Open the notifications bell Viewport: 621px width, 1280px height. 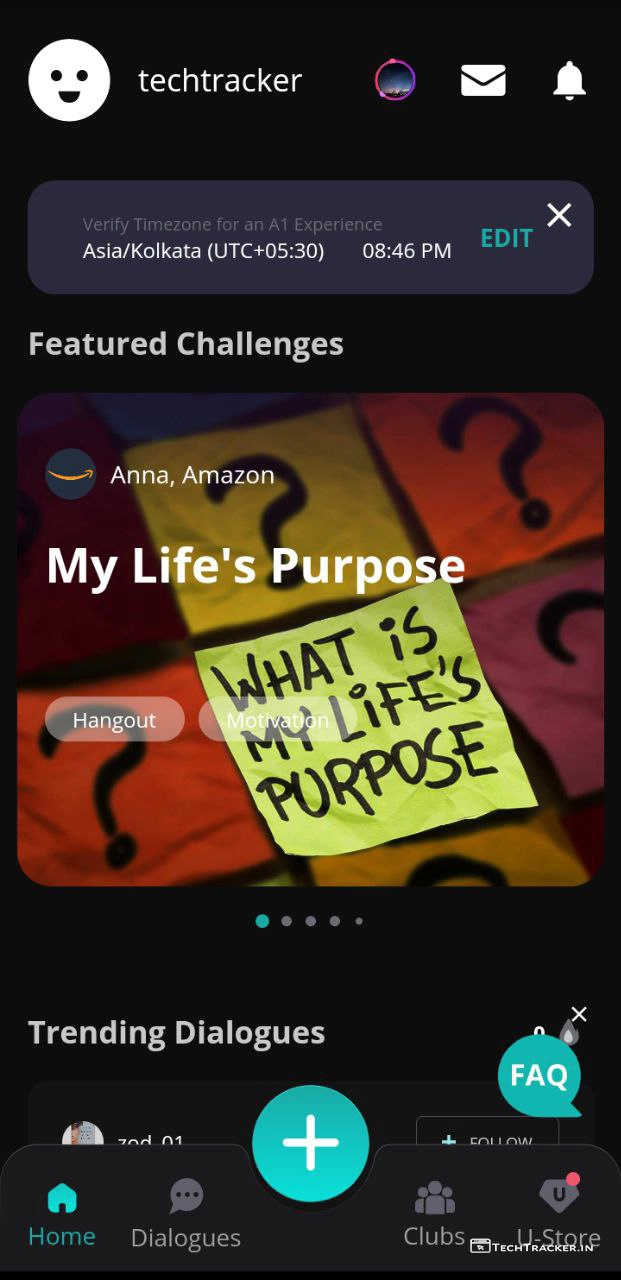[x=569, y=80]
